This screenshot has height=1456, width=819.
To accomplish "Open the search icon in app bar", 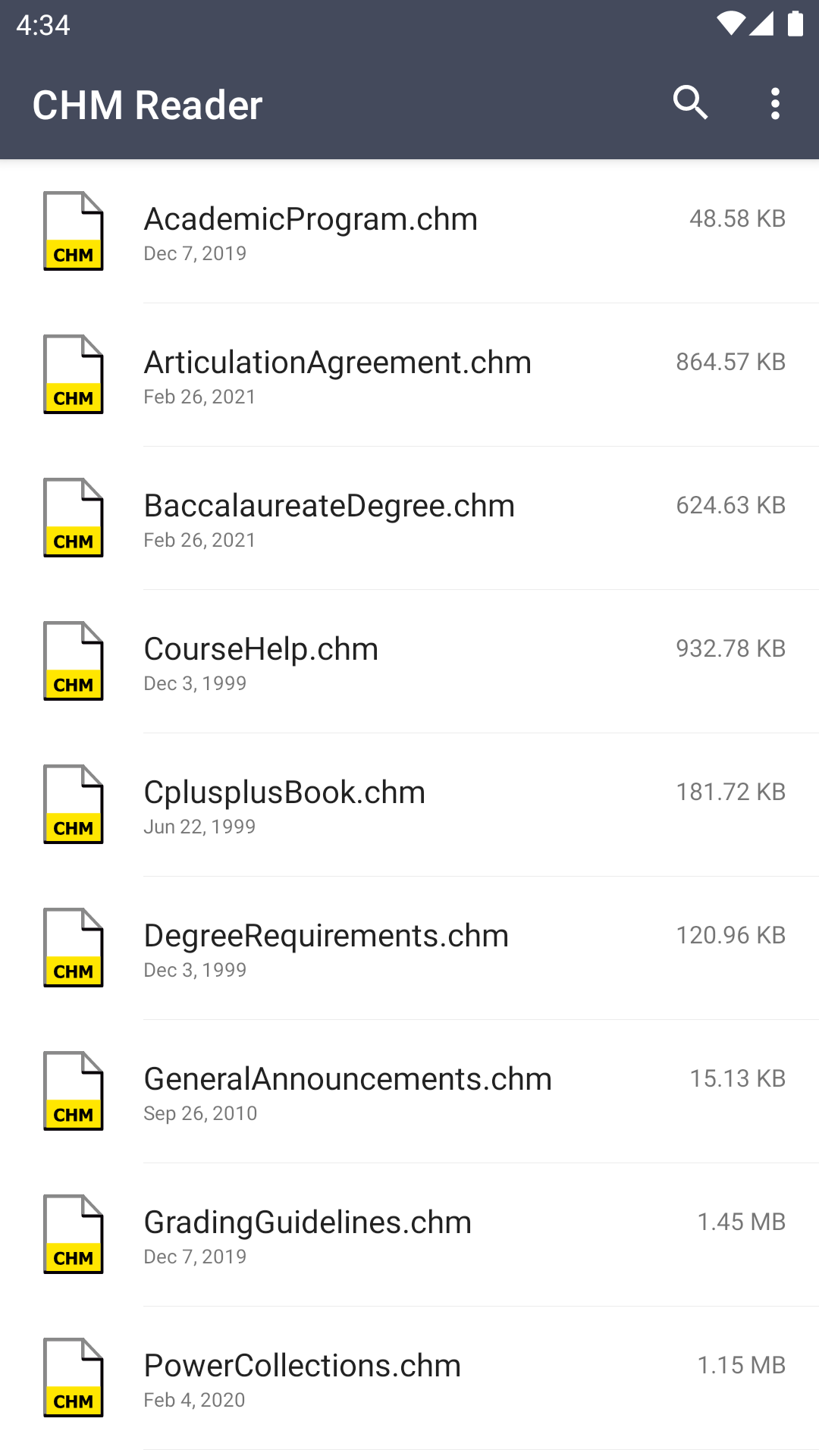I will pyautogui.click(x=690, y=103).
